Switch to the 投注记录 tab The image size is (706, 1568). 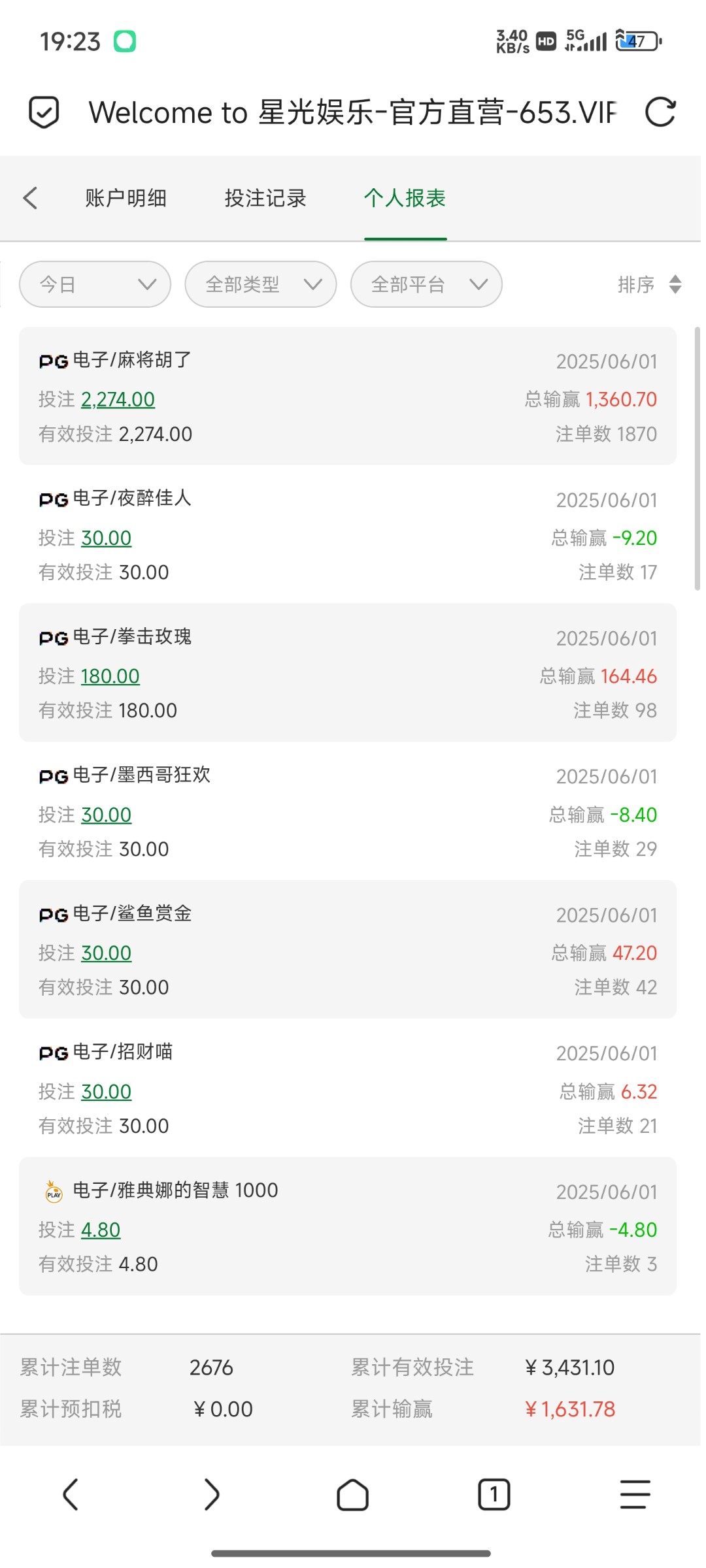(265, 198)
